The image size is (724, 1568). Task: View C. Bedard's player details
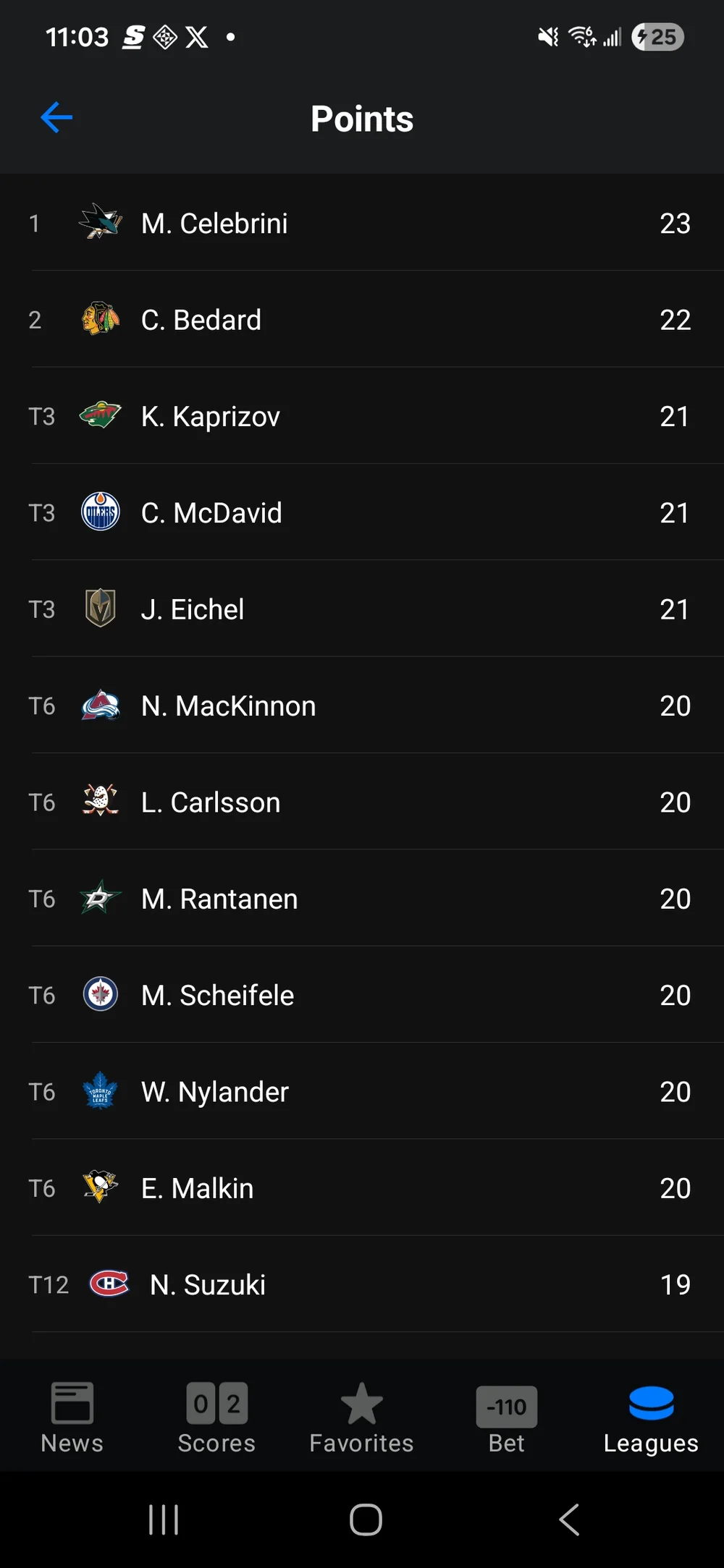362,320
